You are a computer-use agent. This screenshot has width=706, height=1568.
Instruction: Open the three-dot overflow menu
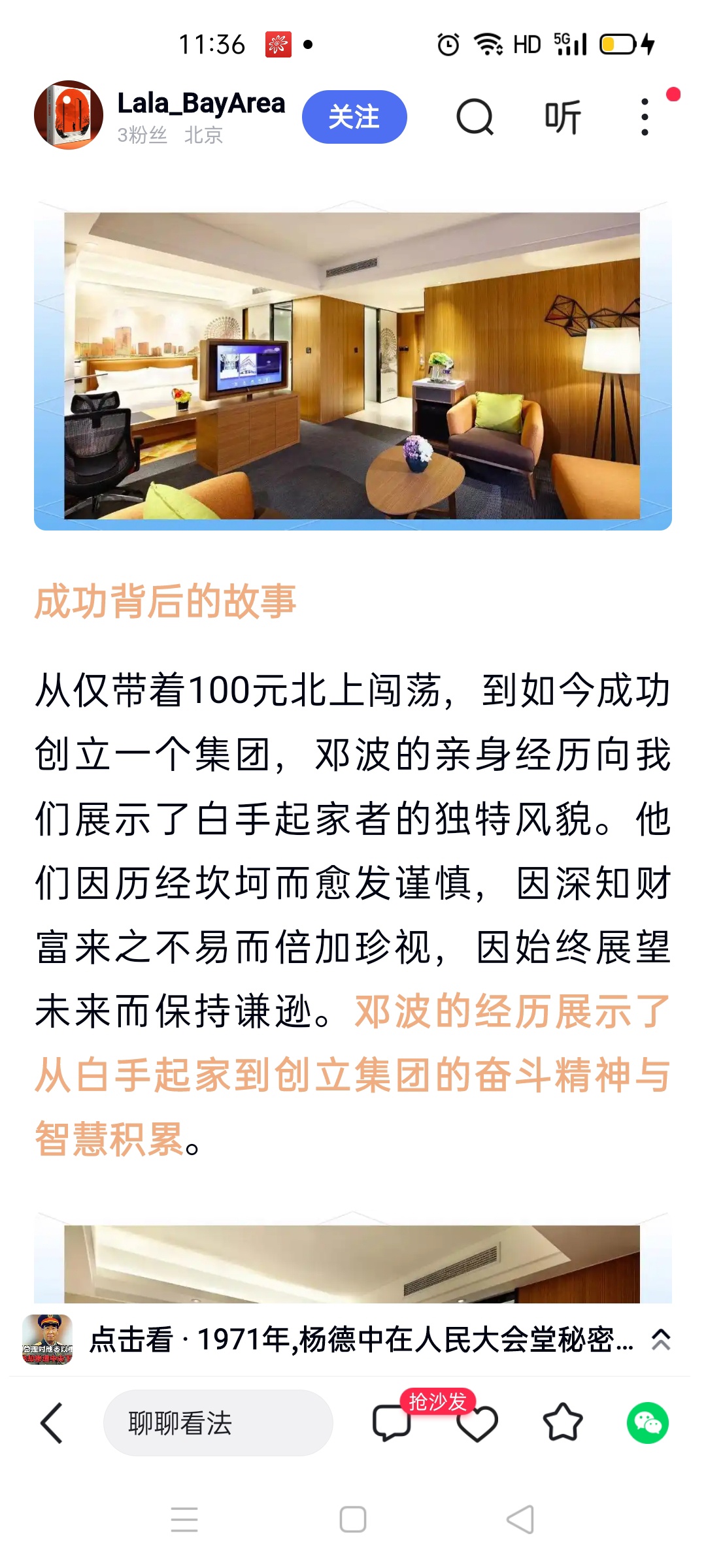pos(645,117)
